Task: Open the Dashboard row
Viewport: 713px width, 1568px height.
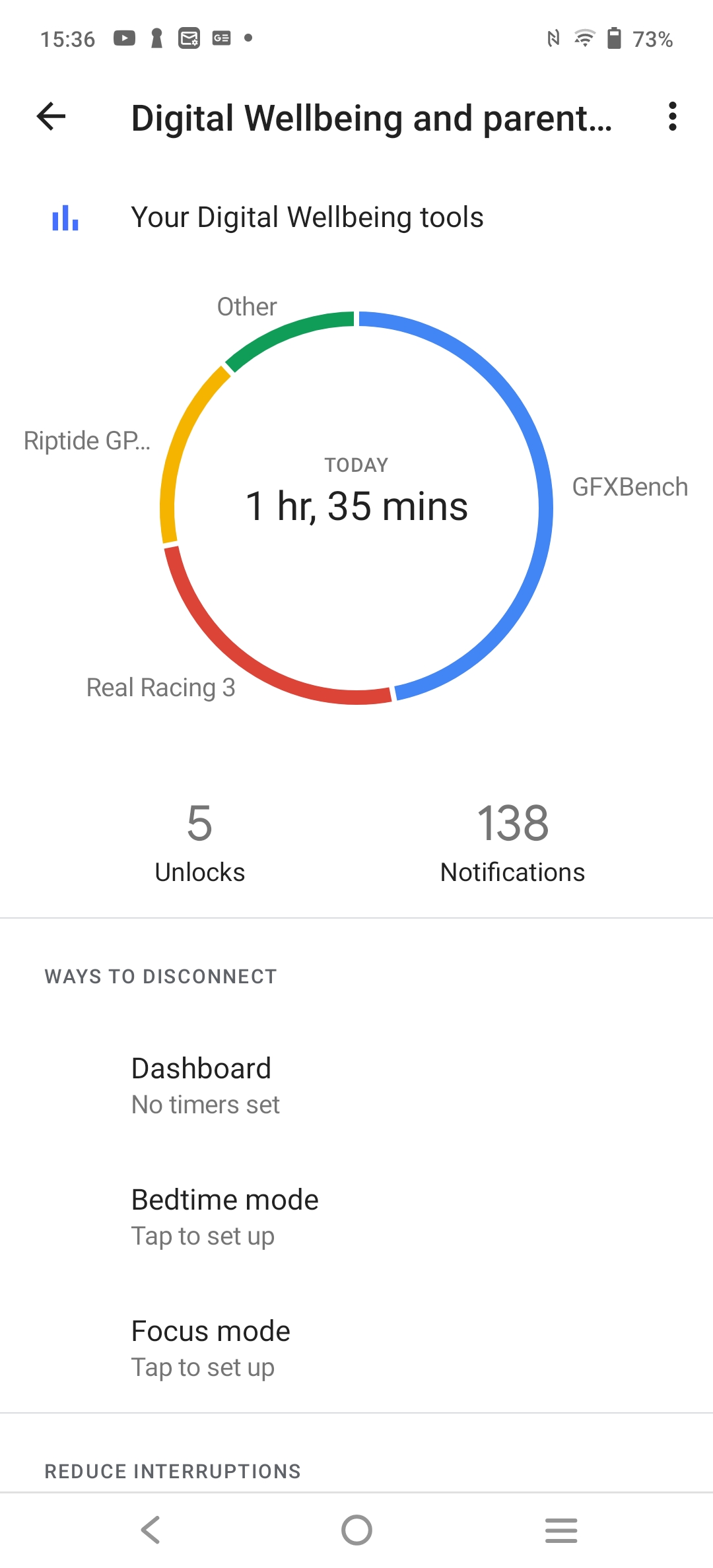Action: pos(356,1086)
